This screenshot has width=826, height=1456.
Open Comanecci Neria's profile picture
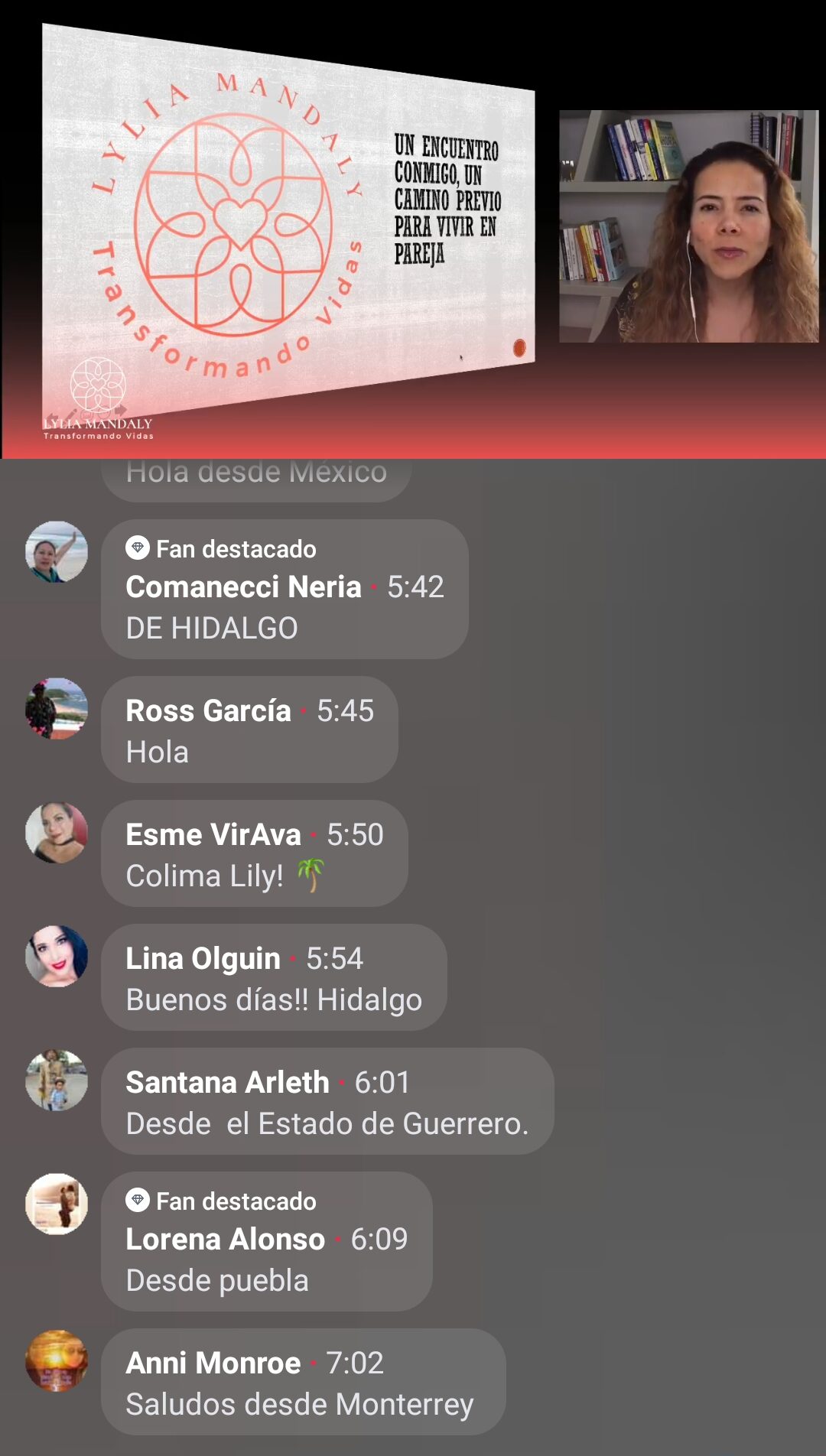[x=57, y=552]
